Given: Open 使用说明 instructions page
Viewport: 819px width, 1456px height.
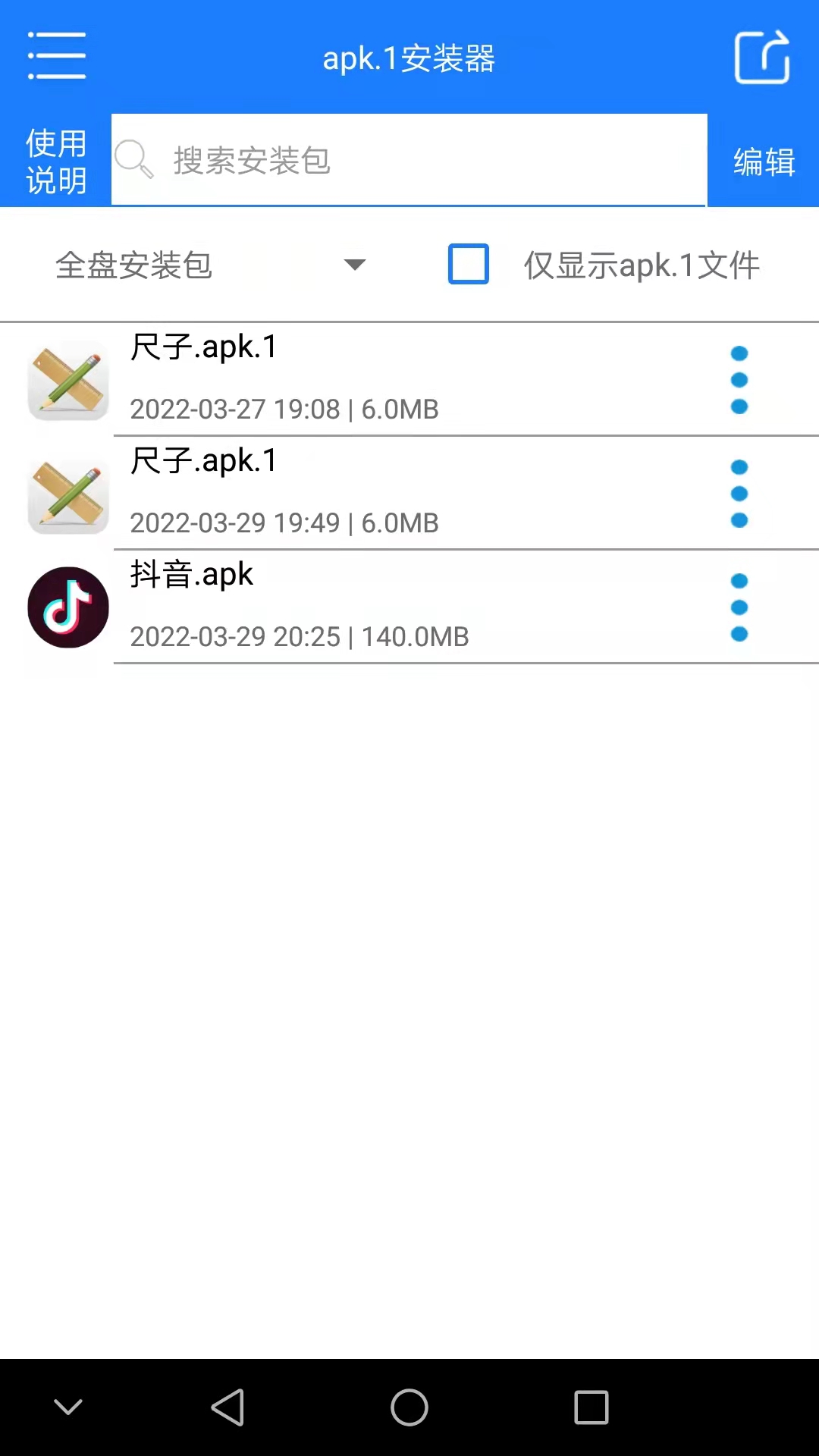Looking at the screenshot, I should [x=55, y=159].
